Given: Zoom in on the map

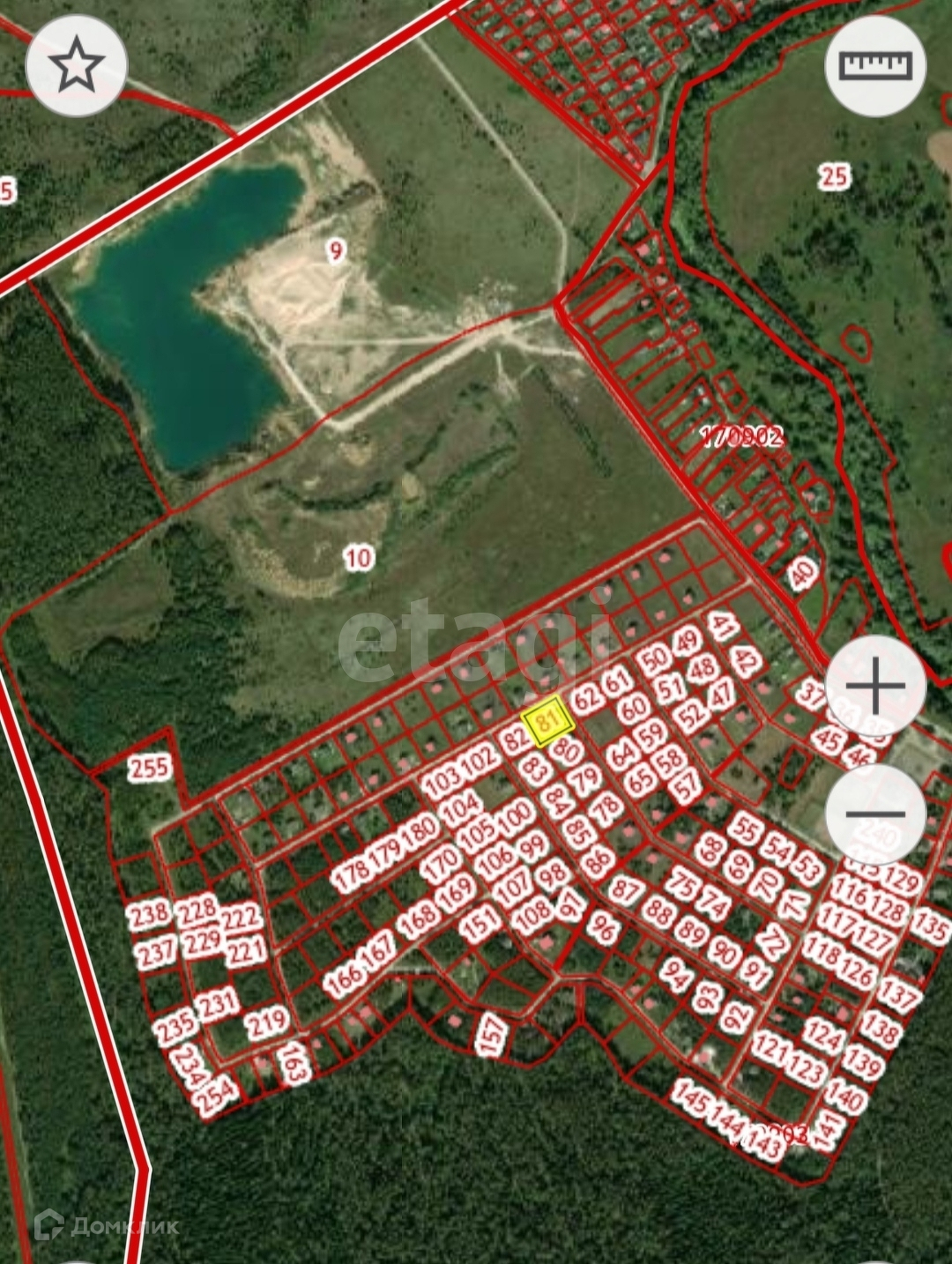Looking at the screenshot, I should click(x=875, y=686).
